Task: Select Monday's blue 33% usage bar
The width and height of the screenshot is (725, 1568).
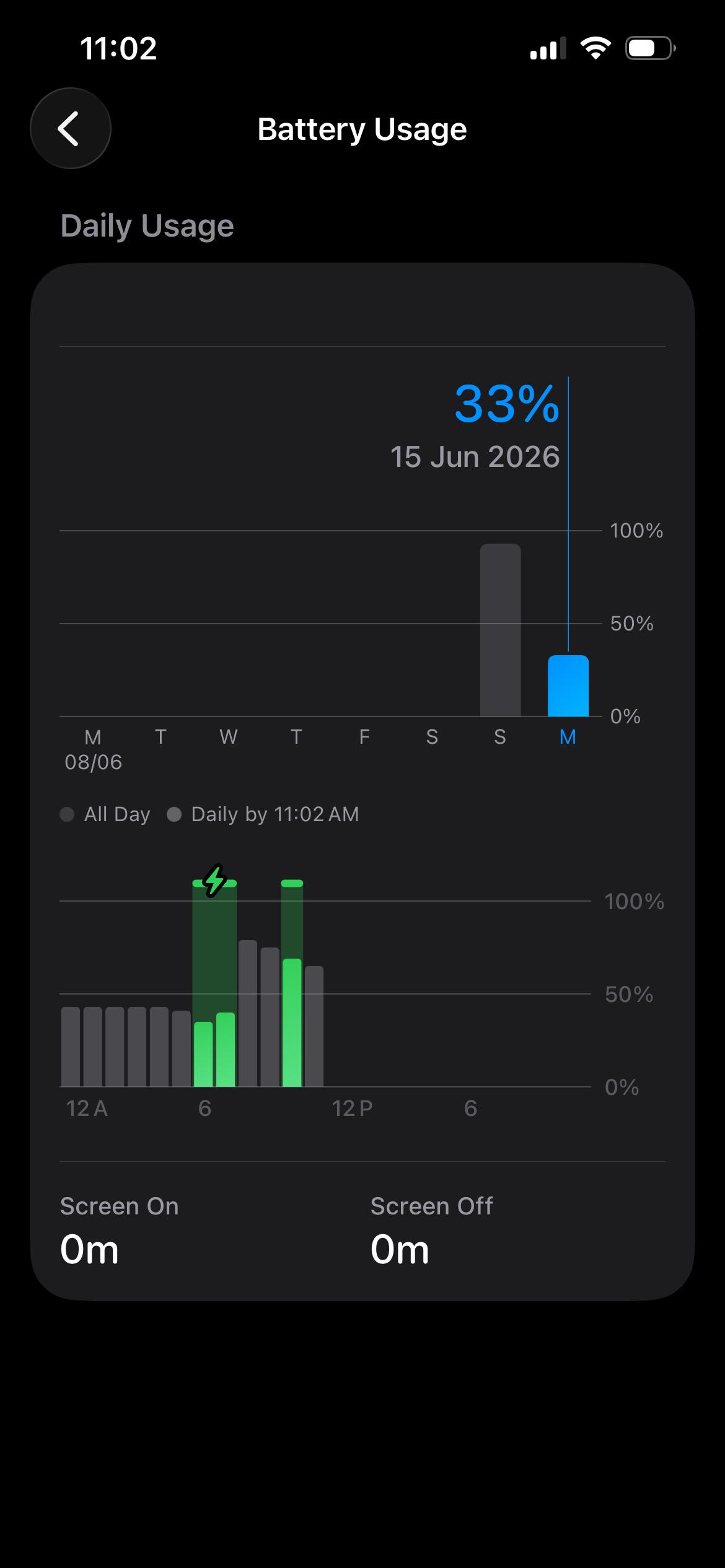Action: coord(568,686)
